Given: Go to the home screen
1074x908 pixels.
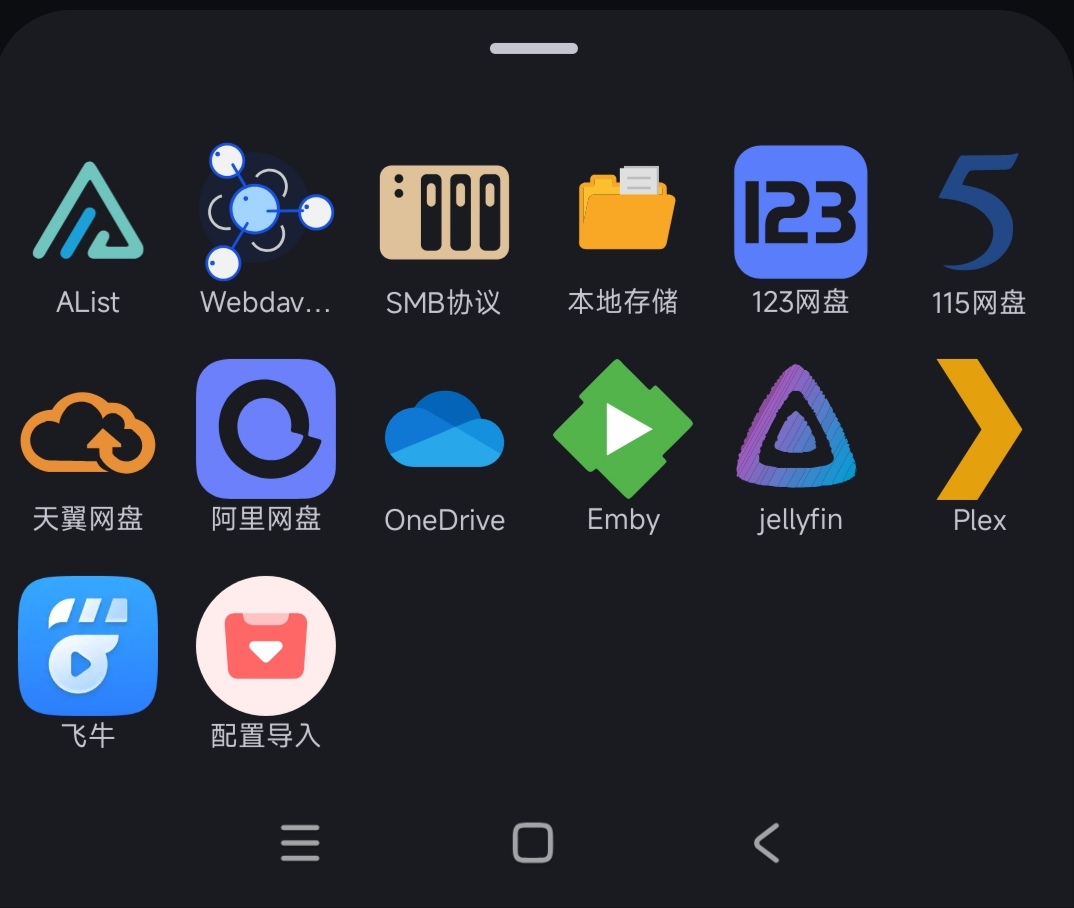Looking at the screenshot, I should pyautogui.click(x=533, y=843).
